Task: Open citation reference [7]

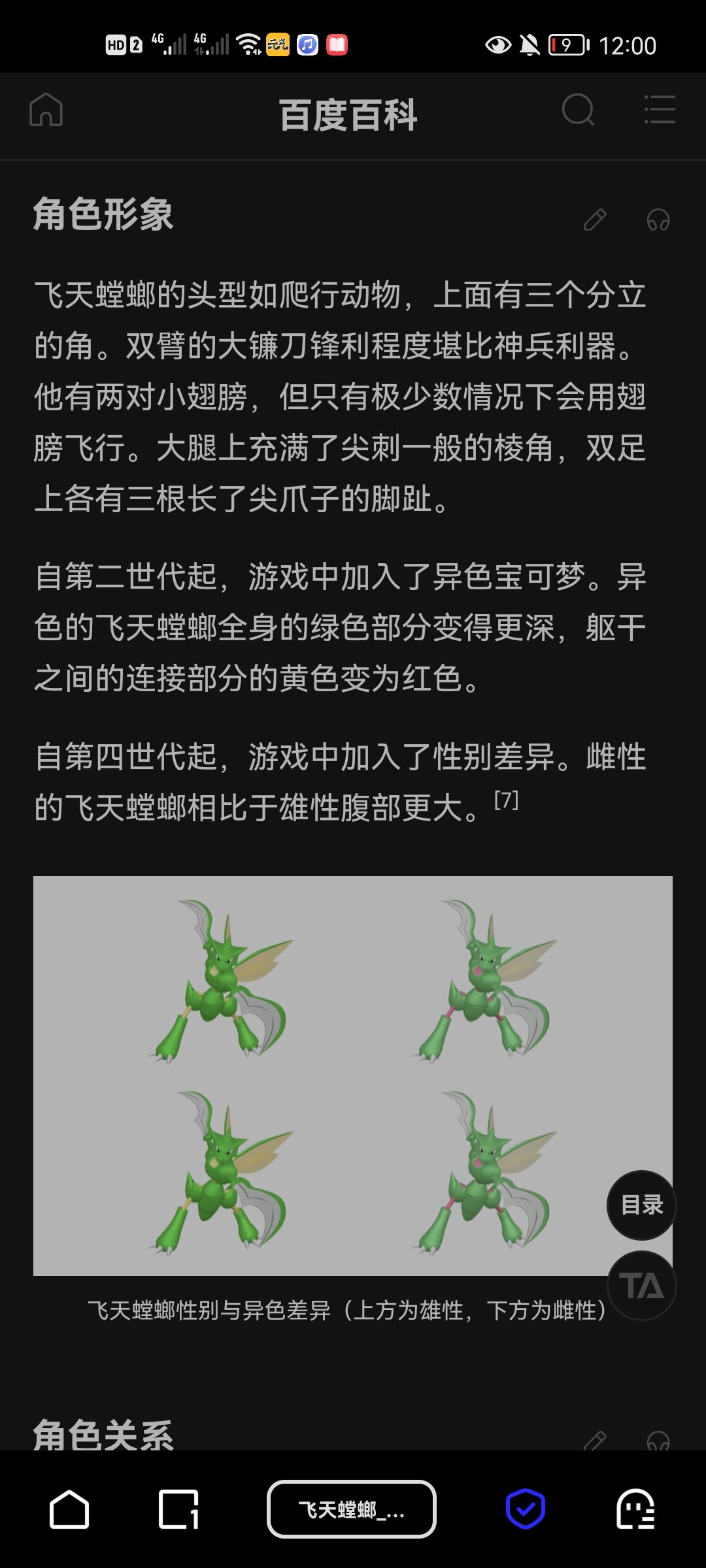Action: (506, 800)
